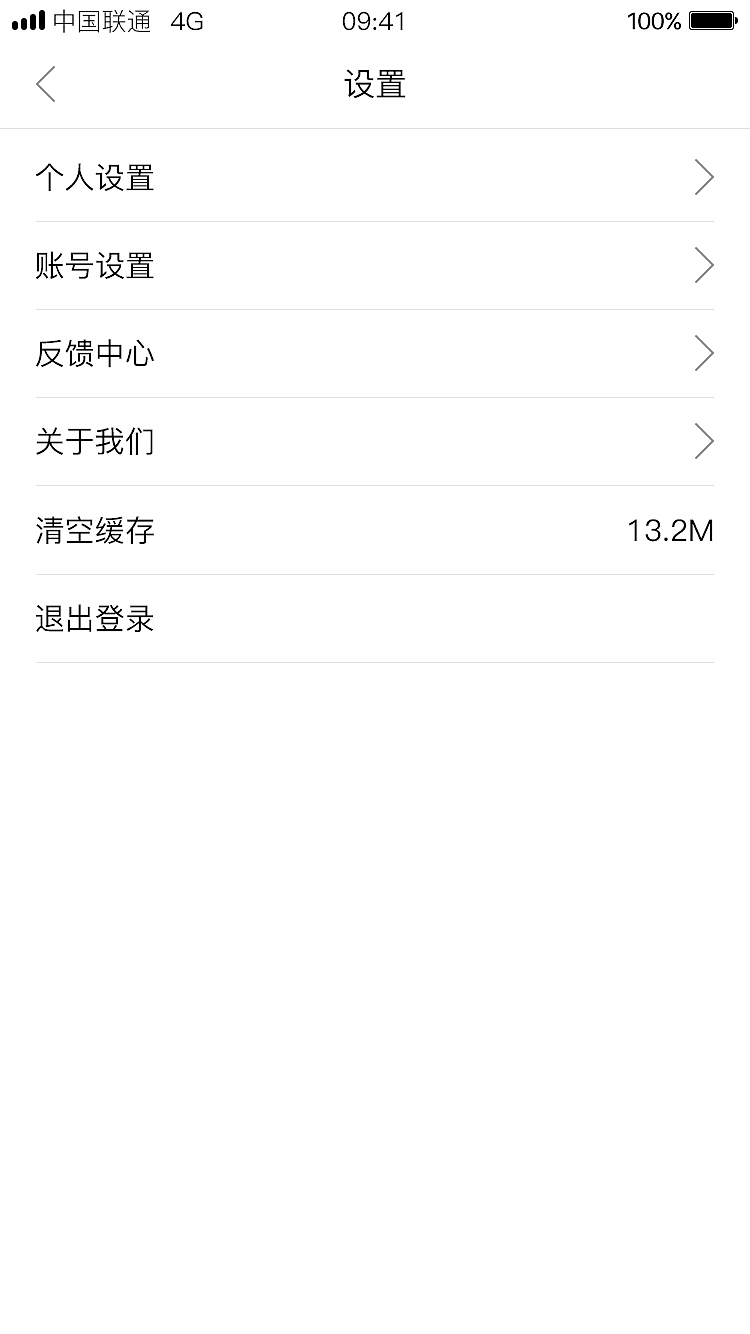Select the 账号设置 menu item
Viewport: 750px width, 1334px height.
[95, 265]
